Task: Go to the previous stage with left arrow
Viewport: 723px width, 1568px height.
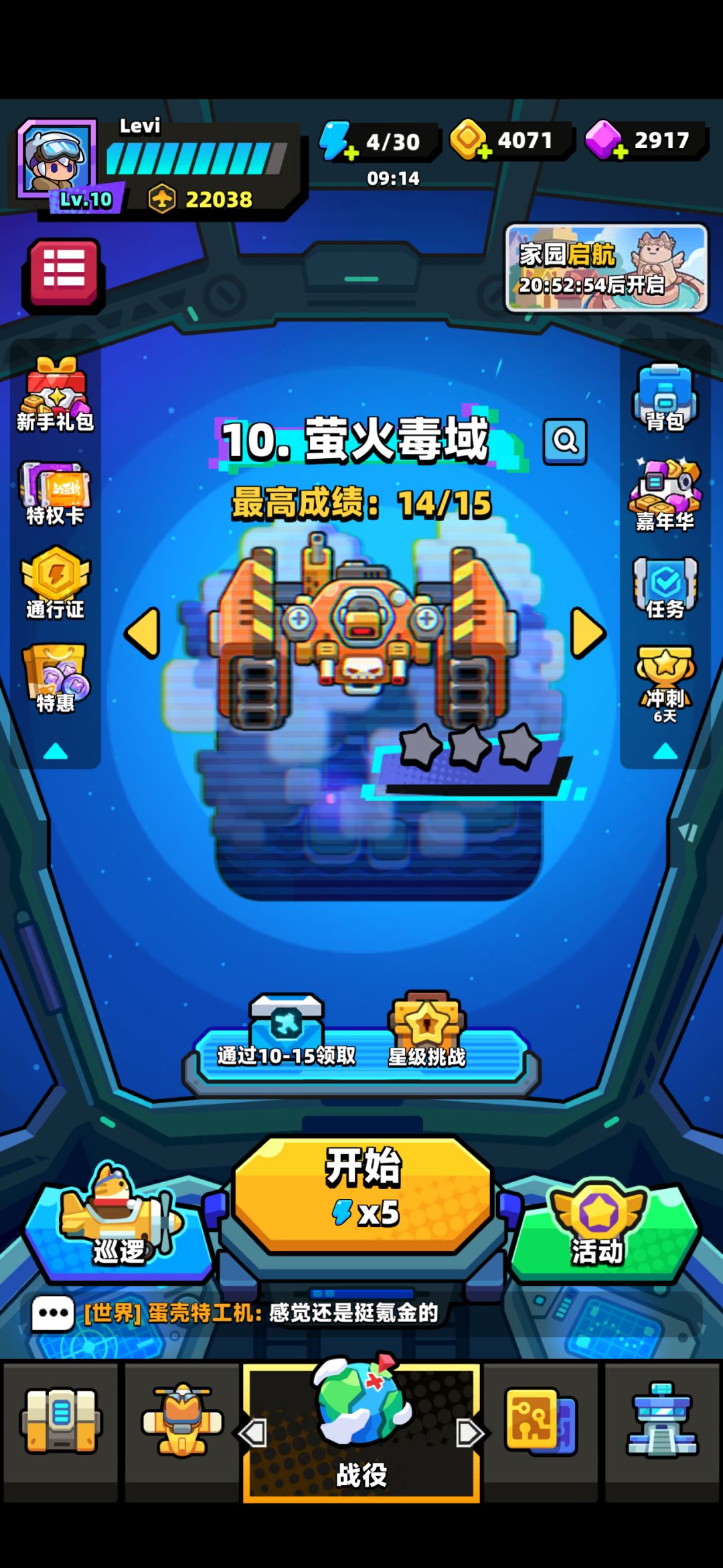Action: tap(142, 632)
